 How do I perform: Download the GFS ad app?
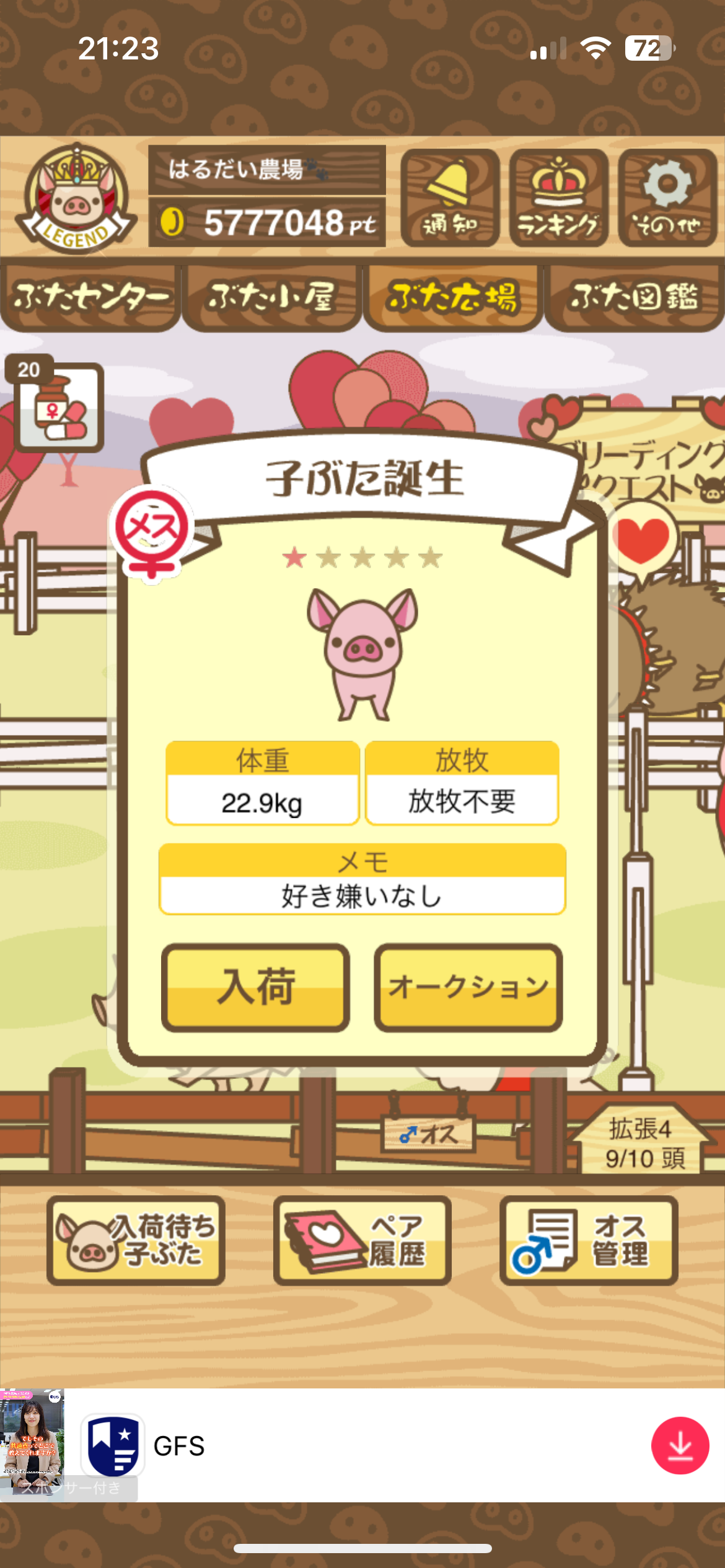[680, 1446]
